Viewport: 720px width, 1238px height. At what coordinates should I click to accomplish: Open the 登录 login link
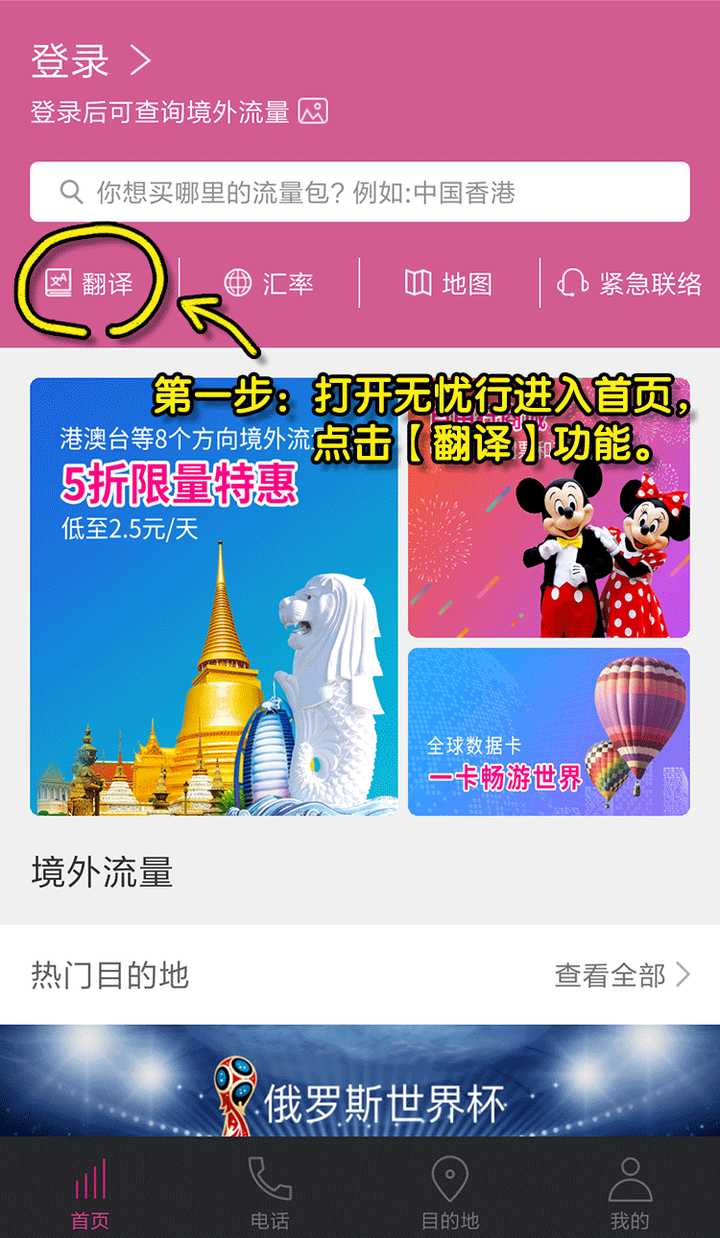90,62
